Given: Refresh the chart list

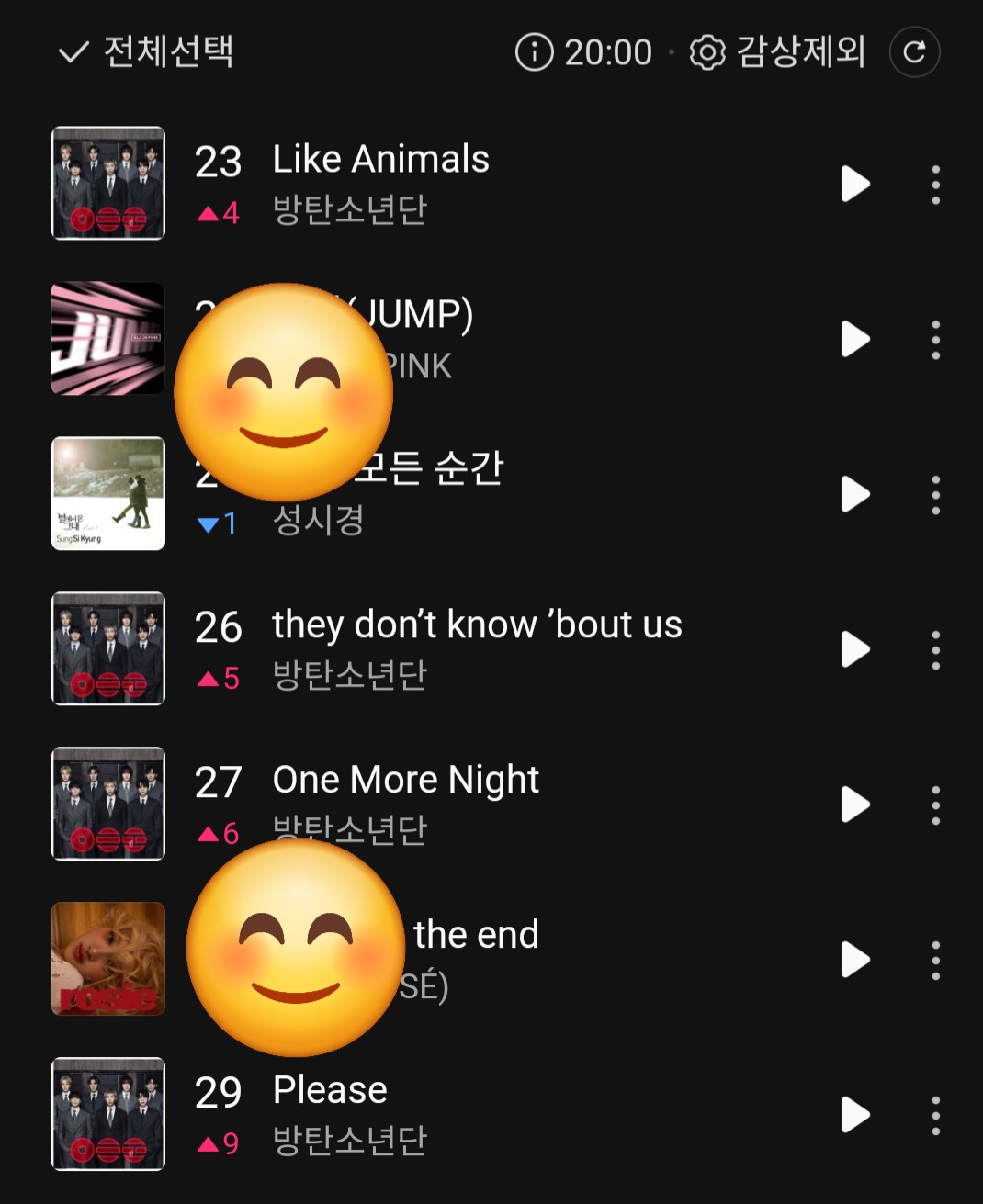Looking at the screenshot, I should (914, 52).
